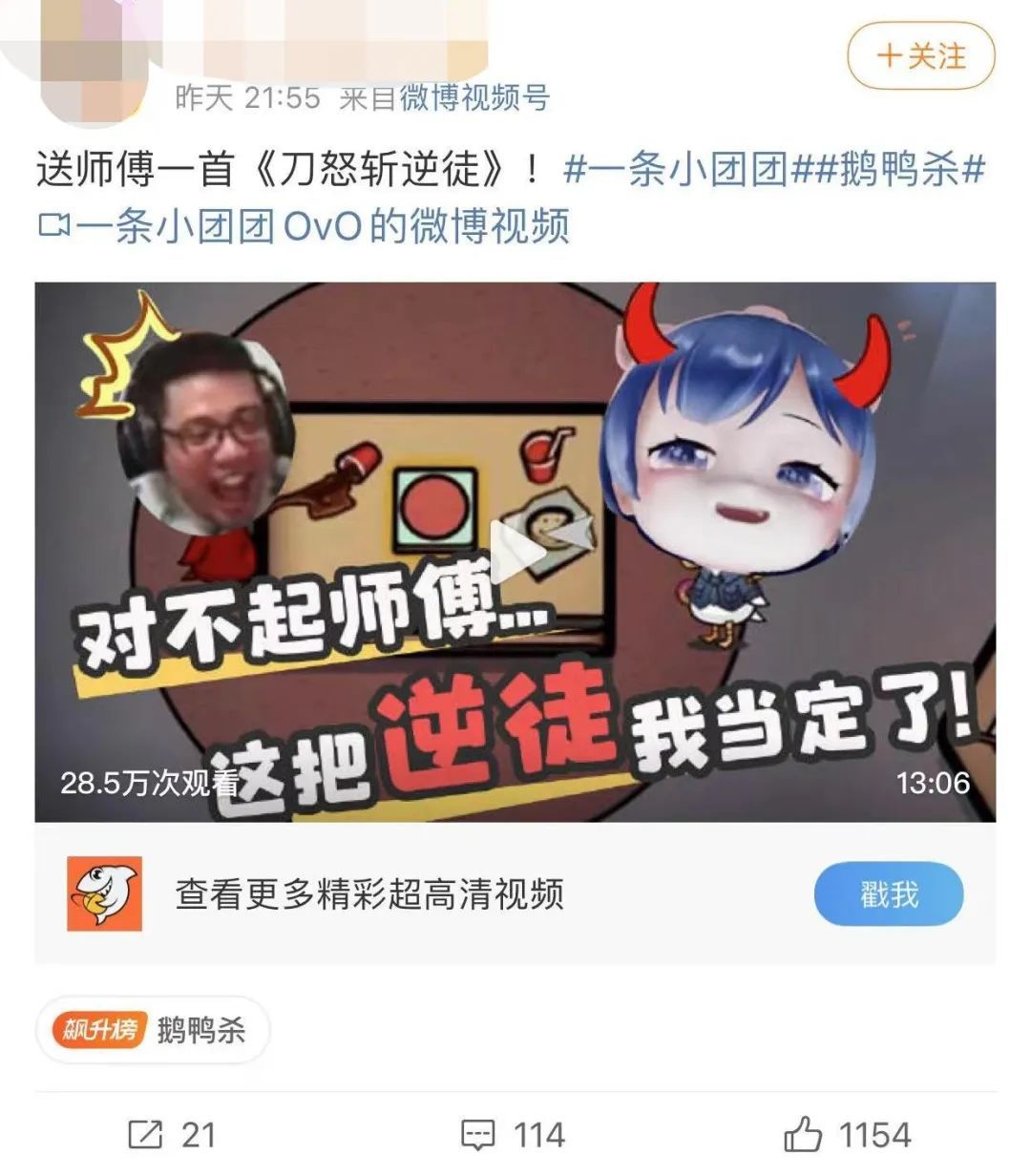Open the 微博视频号 source link

coord(473,97)
